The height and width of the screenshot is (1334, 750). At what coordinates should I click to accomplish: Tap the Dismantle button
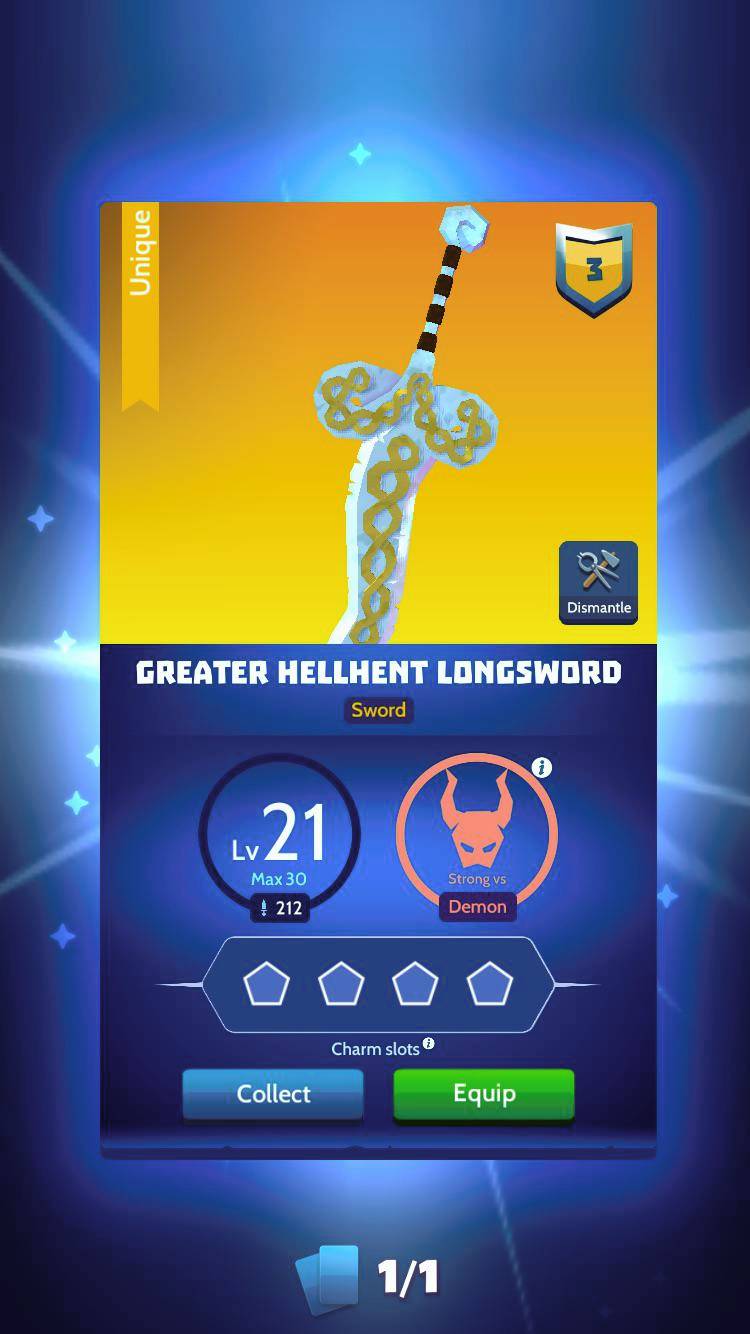598,582
